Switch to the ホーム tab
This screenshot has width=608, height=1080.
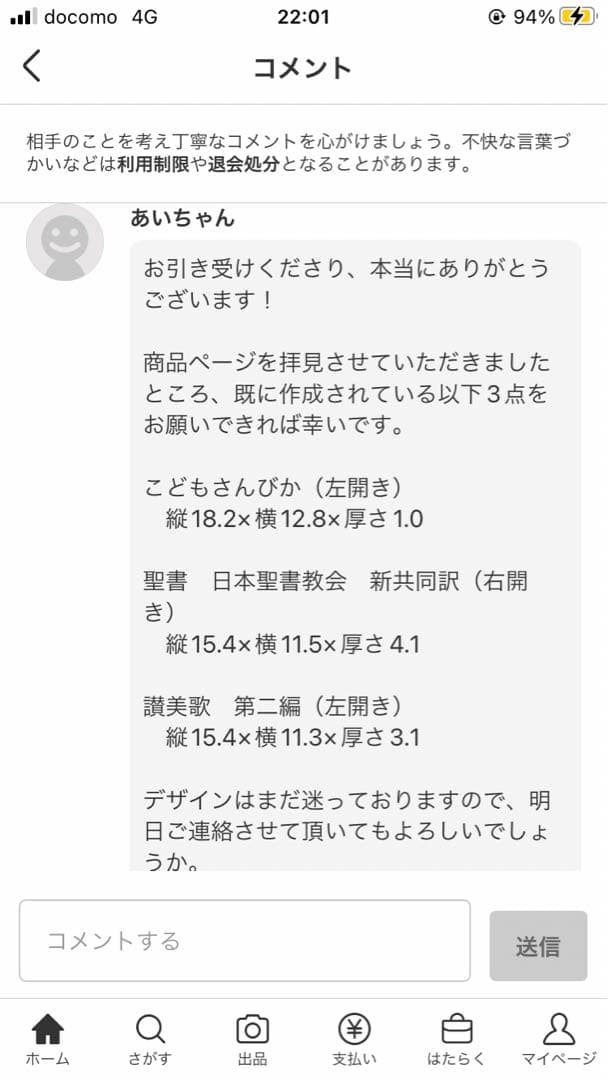tap(48, 1039)
